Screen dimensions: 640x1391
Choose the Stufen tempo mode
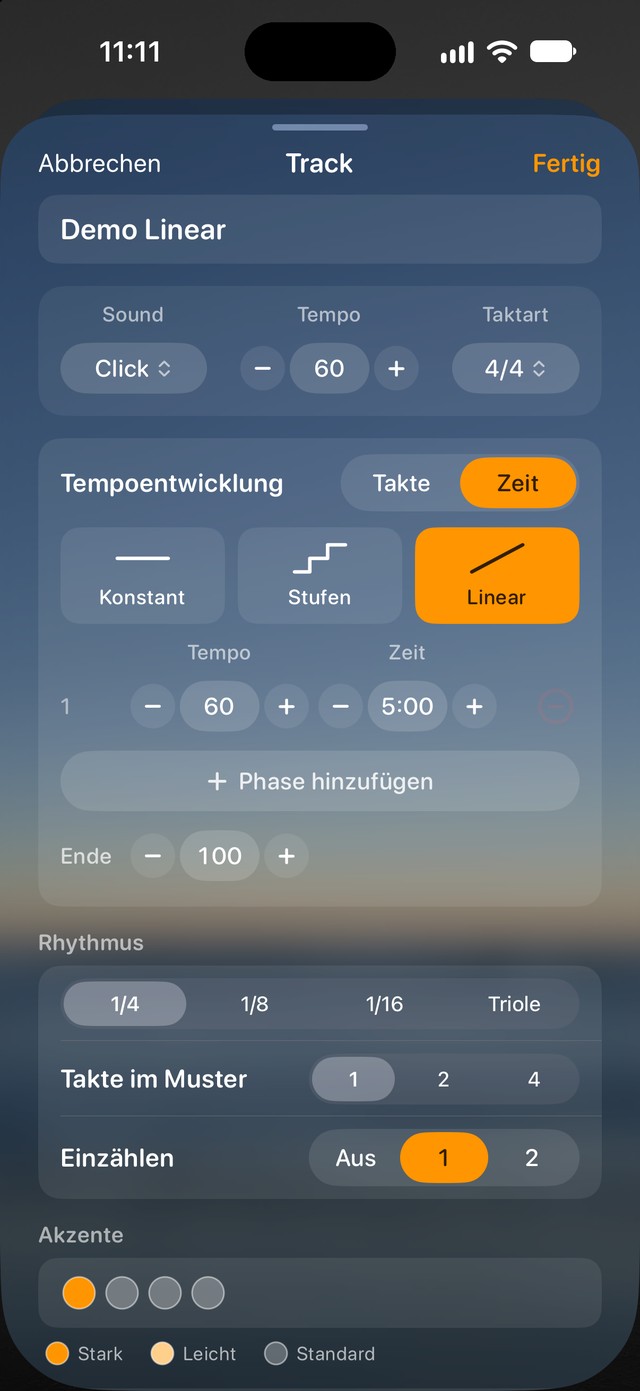point(320,576)
